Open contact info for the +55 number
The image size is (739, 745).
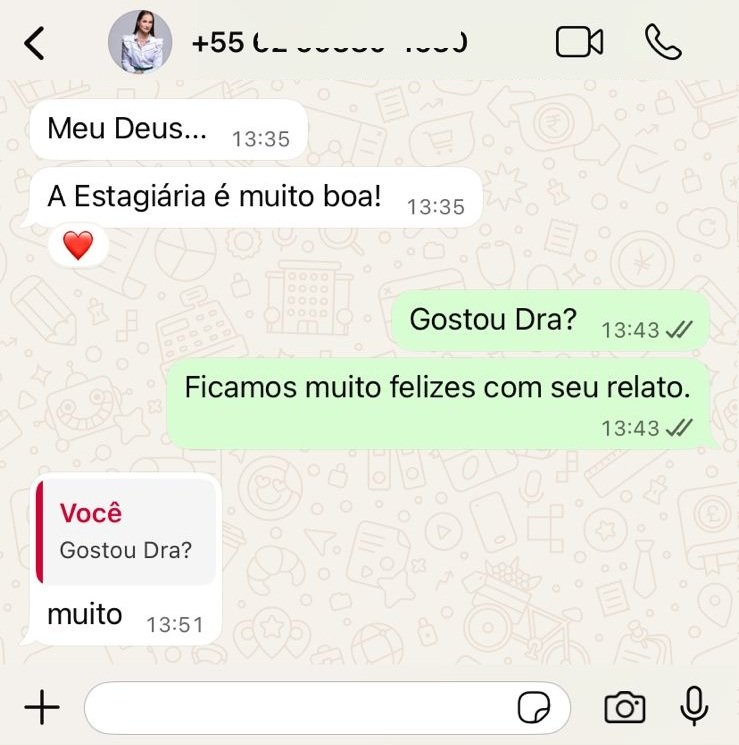[x=330, y=43]
